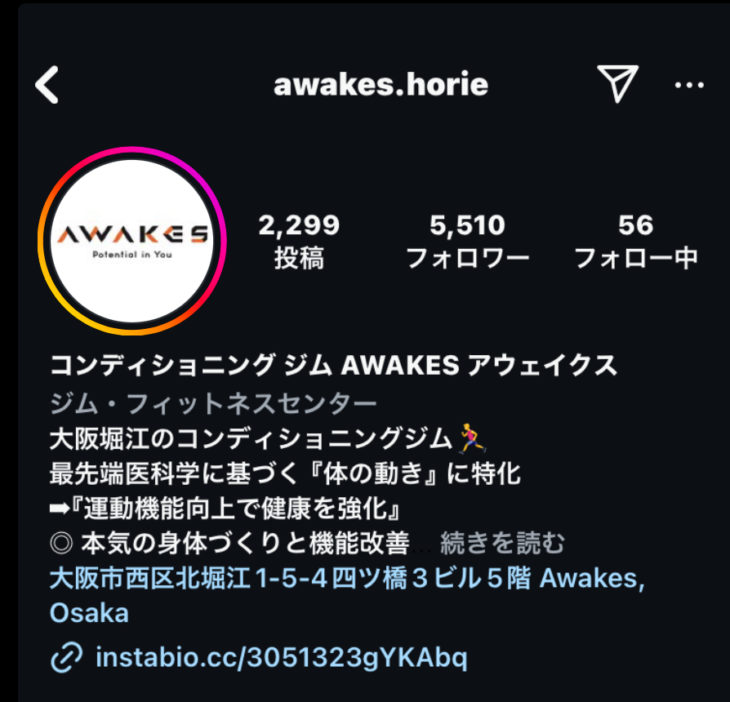Expand the bio with 続きを読む
The width and height of the screenshot is (730, 702).
pos(502,544)
